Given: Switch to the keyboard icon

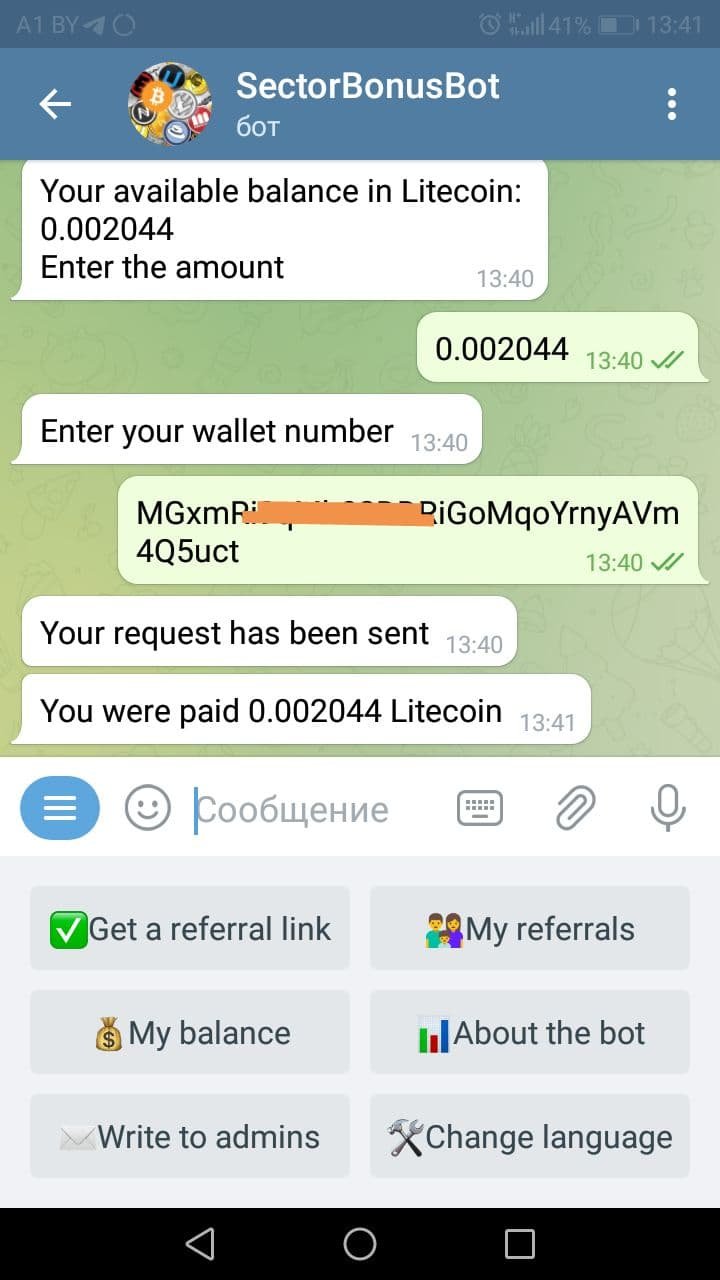Looking at the screenshot, I should [x=480, y=808].
